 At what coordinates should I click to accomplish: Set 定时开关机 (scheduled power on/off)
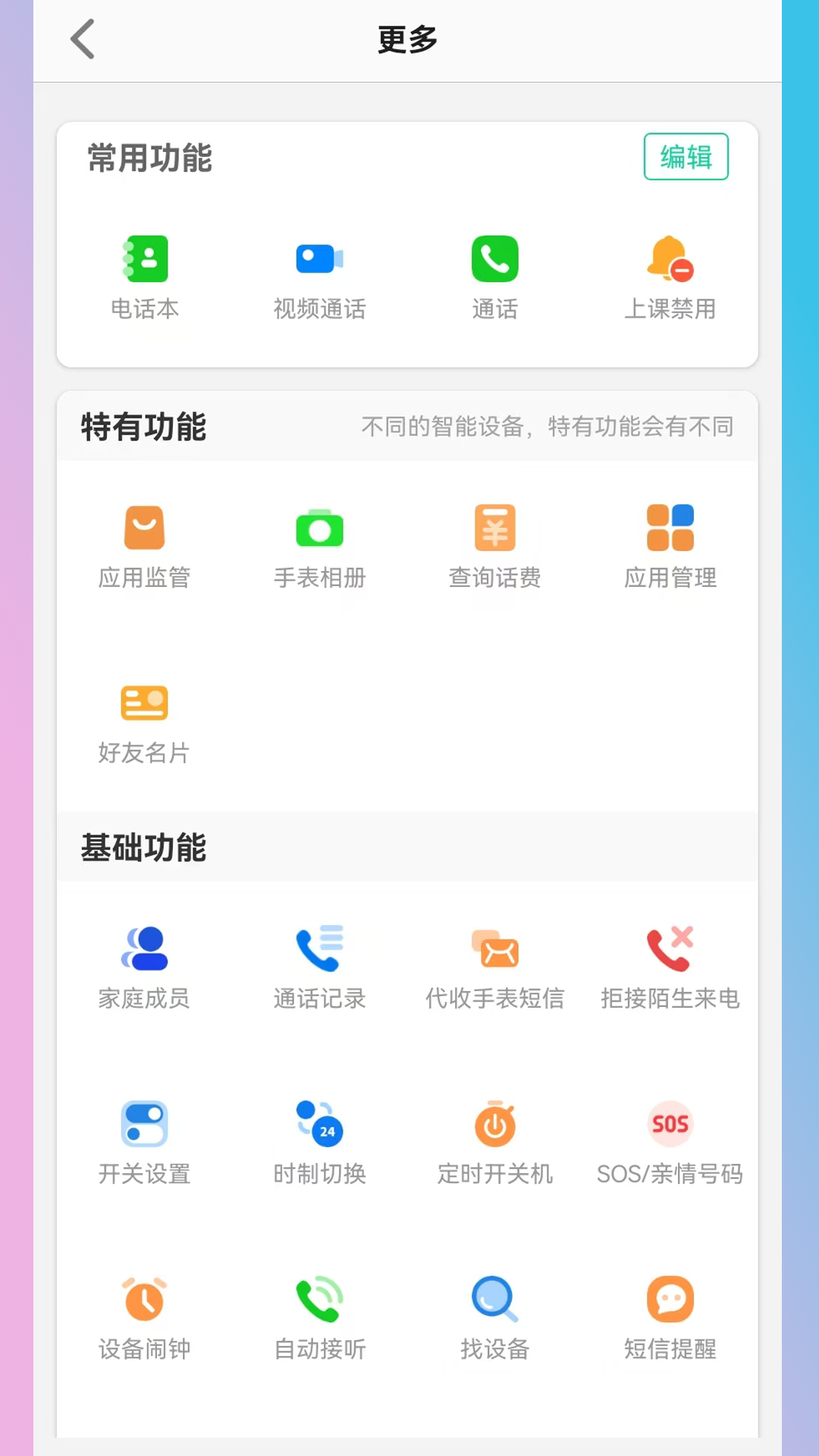[x=494, y=1143]
